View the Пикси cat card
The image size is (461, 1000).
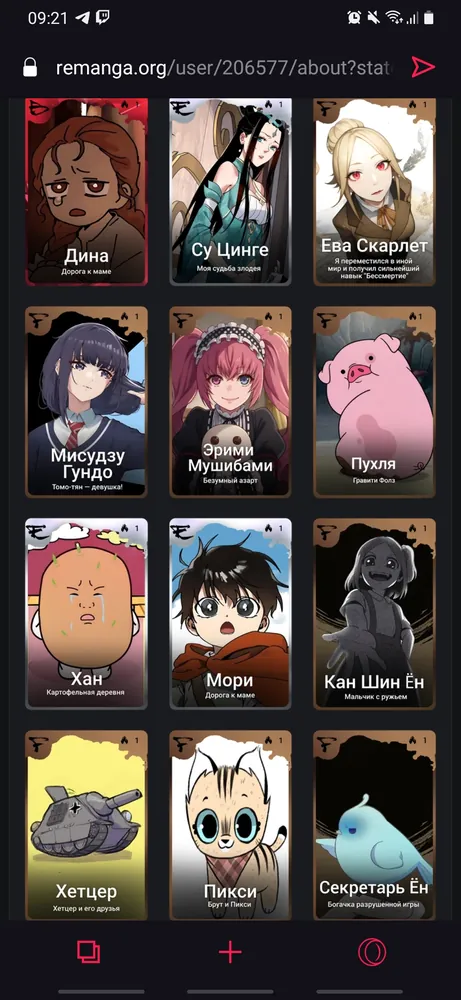230,825
